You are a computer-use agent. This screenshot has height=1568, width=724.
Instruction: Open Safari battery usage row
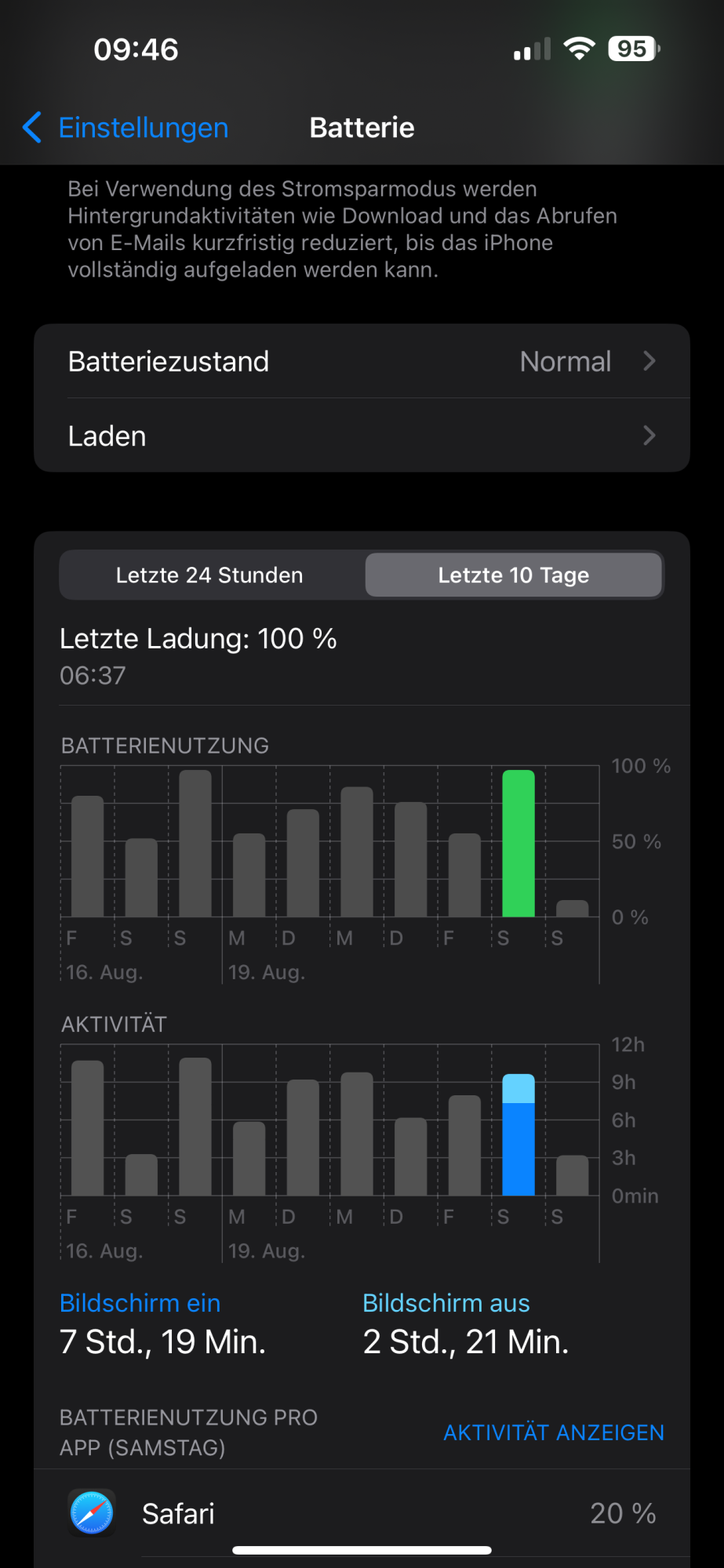[x=362, y=1513]
